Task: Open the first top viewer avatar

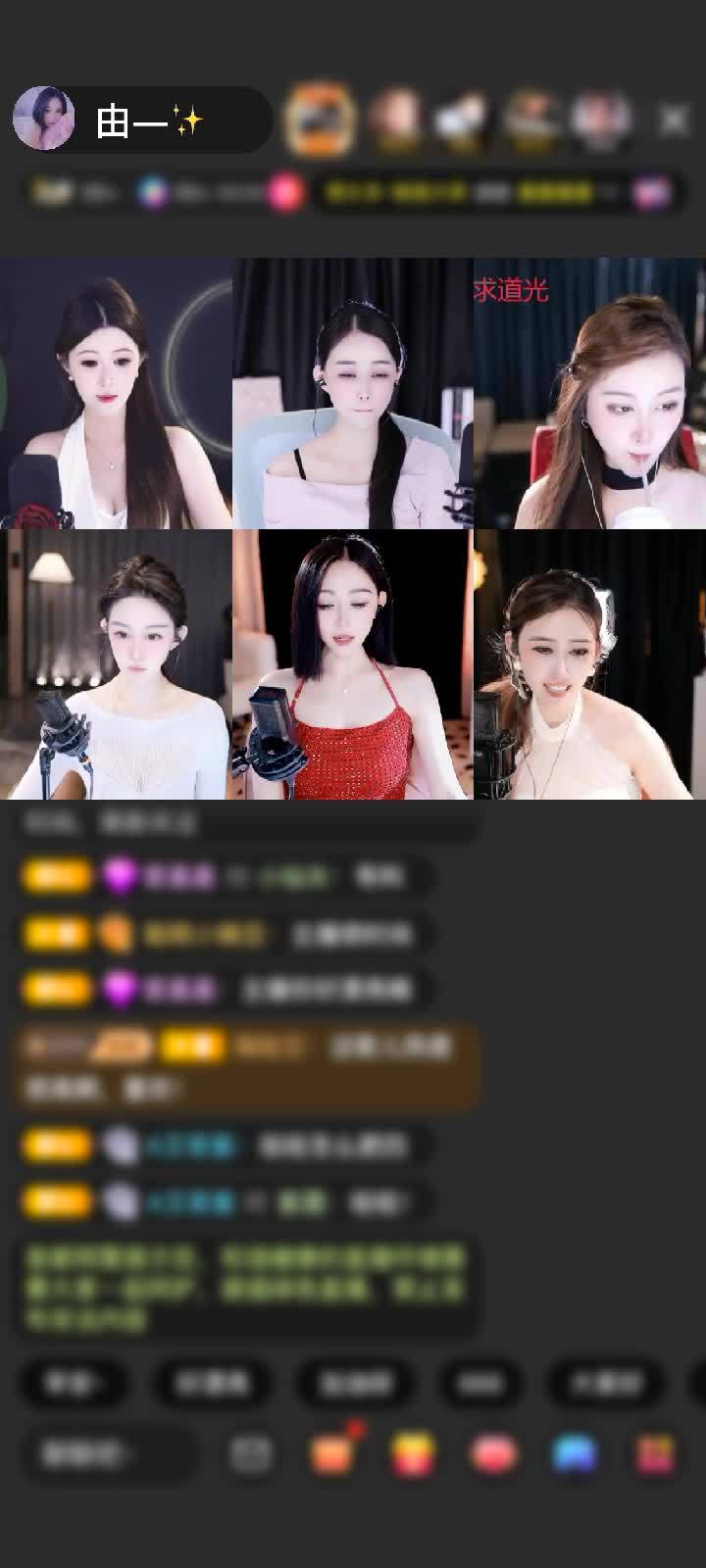Action: coord(319,119)
